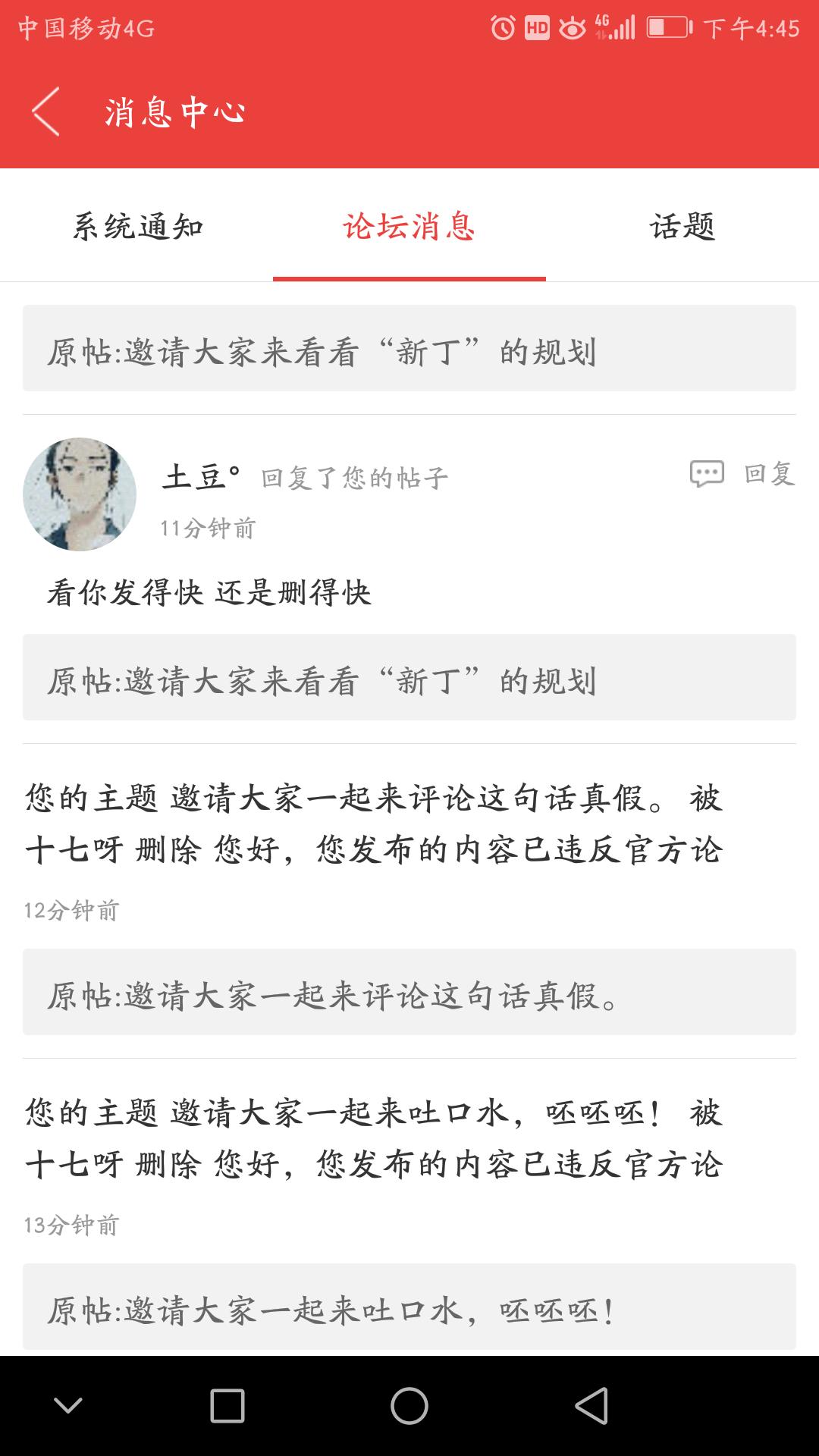Open the 话题 tab
Image resolution: width=819 pixels, height=1456 pixels.
682,227
